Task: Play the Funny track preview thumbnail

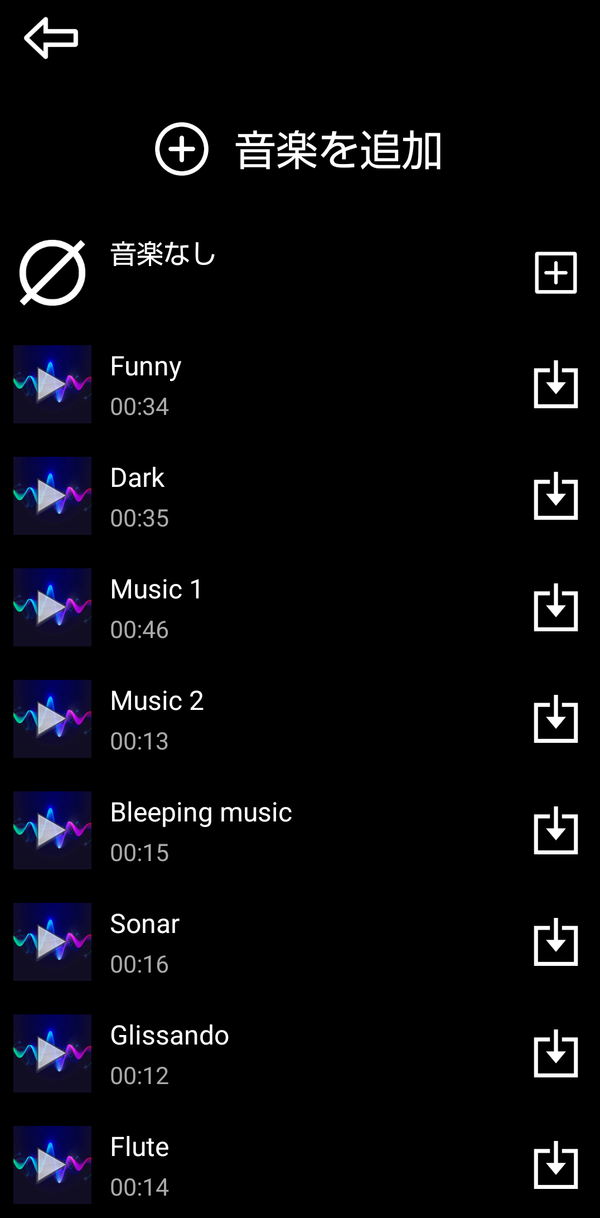Action: pyautogui.click(x=52, y=385)
